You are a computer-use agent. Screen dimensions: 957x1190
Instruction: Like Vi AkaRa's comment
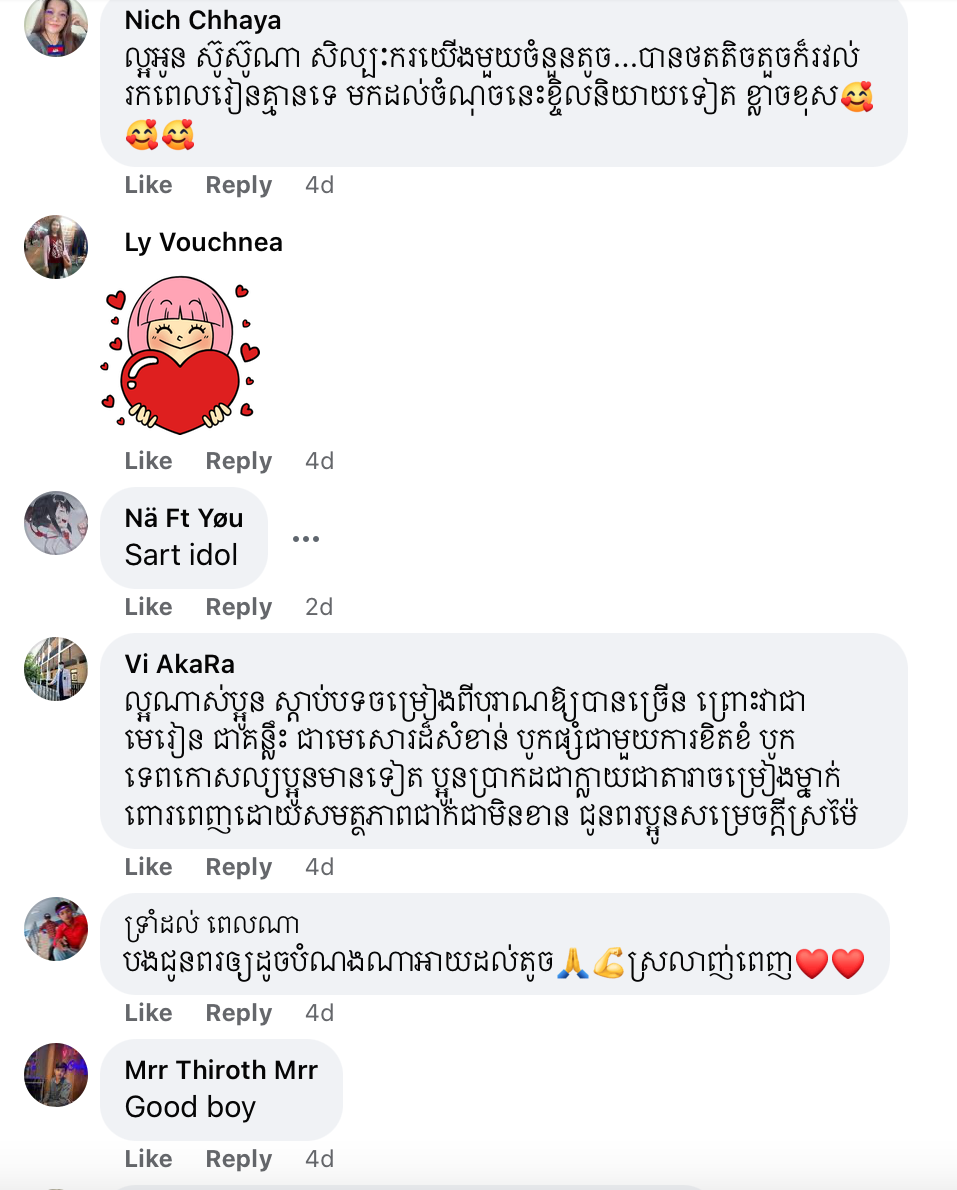click(x=148, y=867)
